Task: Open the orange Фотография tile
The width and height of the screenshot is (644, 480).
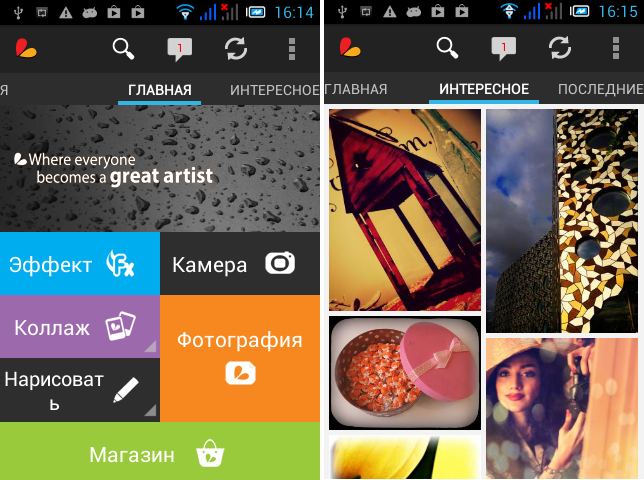Action: point(240,357)
